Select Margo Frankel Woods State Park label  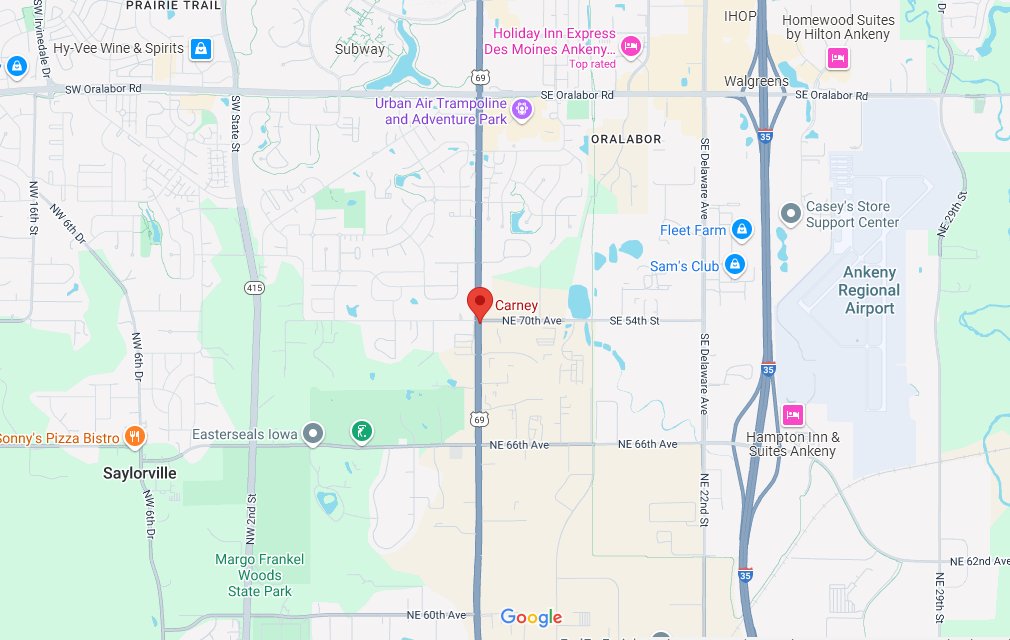(x=260, y=575)
